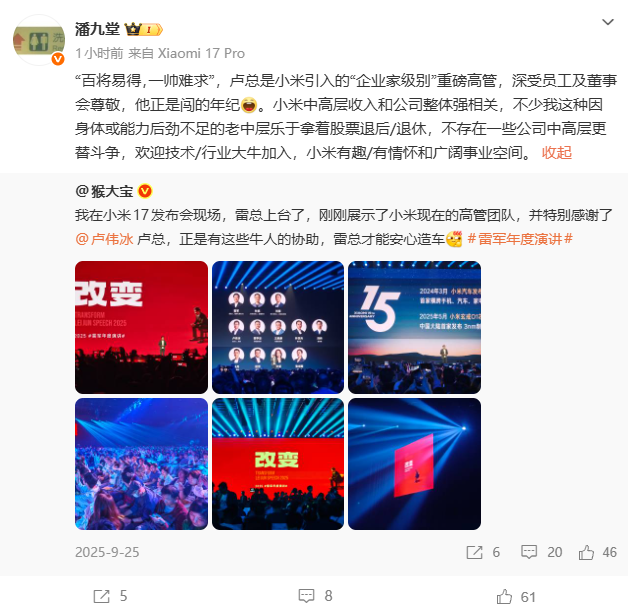View the blue spotlight stage photo
628x616 pixels.
[414, 464]
